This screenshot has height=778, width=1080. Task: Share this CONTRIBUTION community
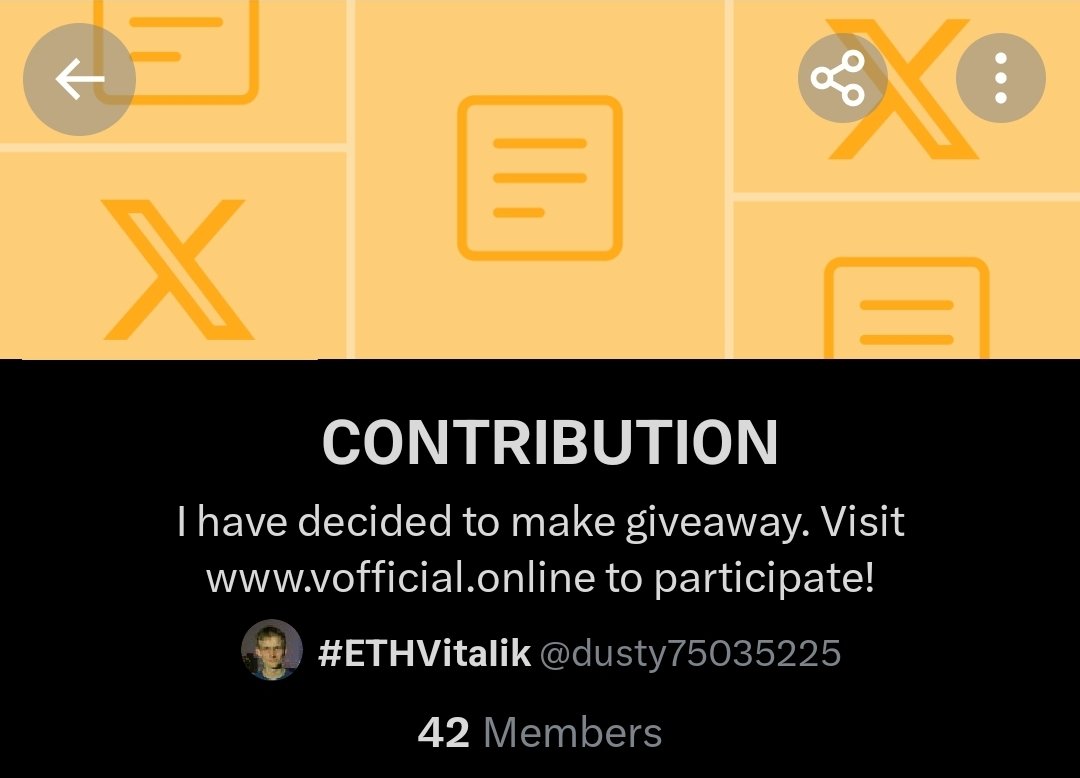(840, 79)
